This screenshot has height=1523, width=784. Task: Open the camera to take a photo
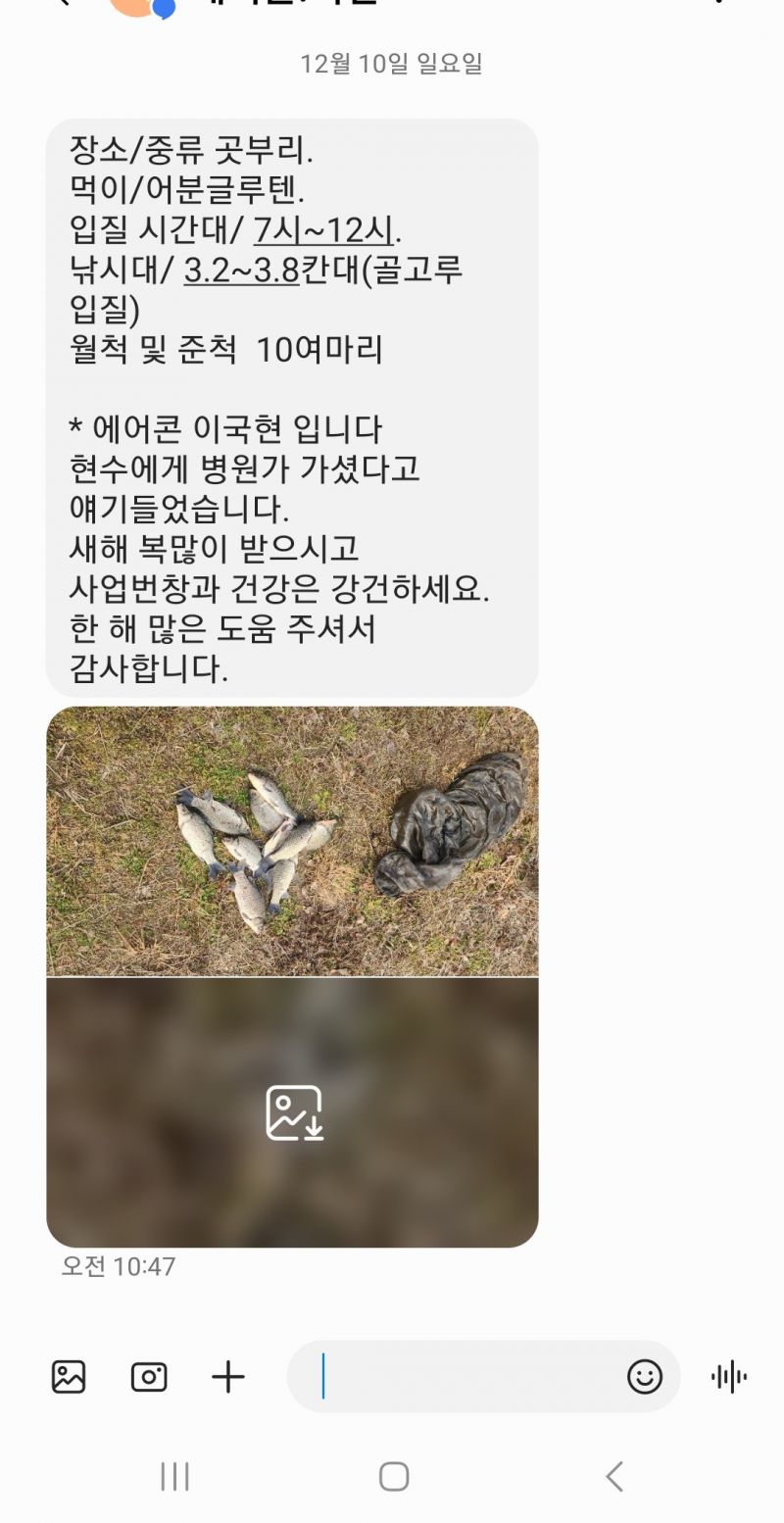coord(149,1377)
